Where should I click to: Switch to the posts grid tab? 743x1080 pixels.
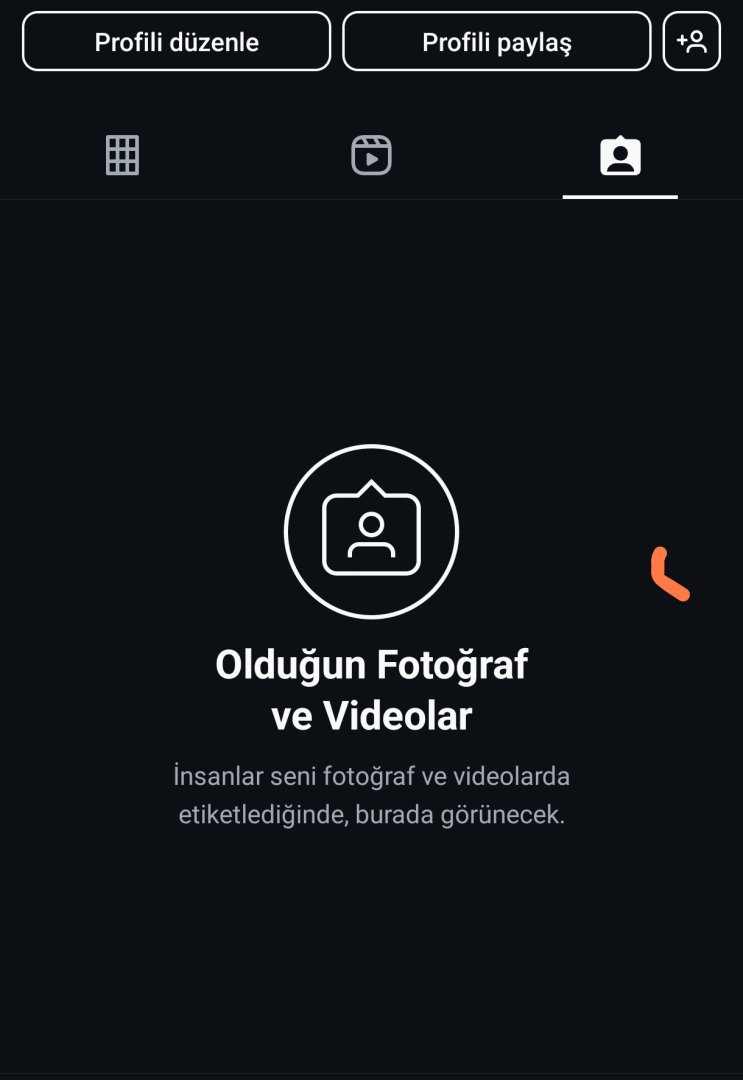point(122,156)
